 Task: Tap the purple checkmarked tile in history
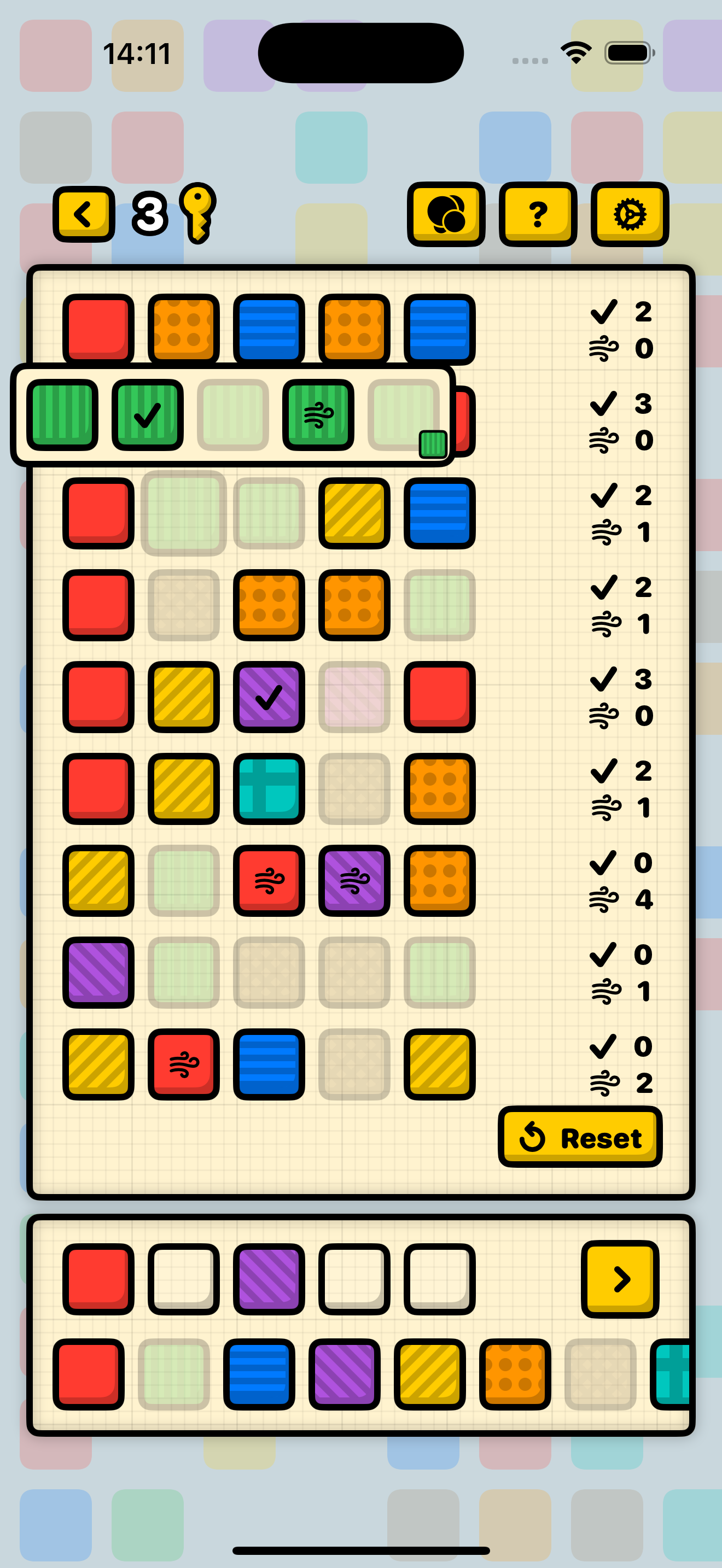point(269,697)
